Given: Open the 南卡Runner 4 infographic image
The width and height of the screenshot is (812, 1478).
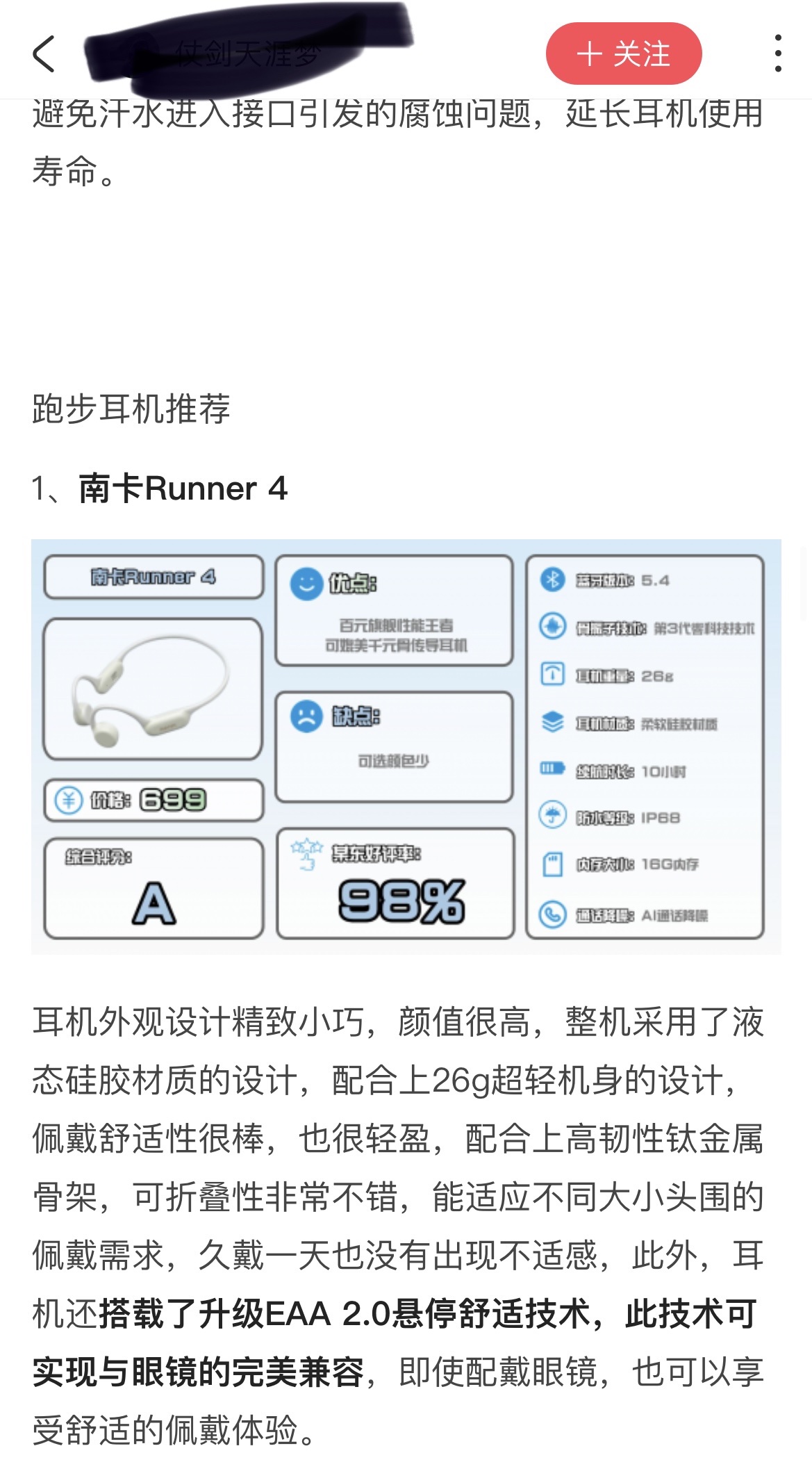Looking at the screenshot, I should [x=406, y=746].
